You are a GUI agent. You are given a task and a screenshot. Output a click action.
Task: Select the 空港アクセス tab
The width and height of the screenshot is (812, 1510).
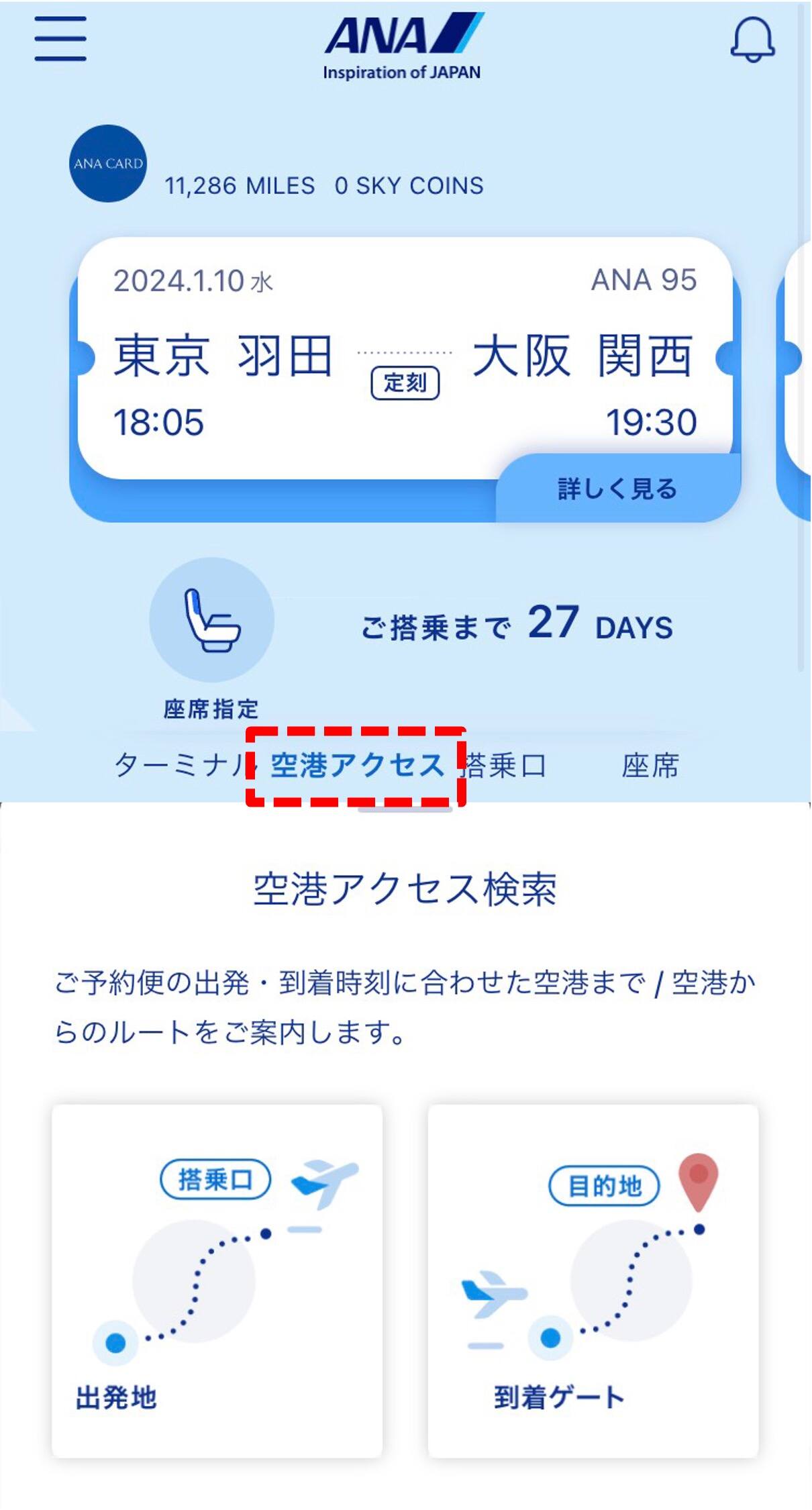[x=357, y=766]
